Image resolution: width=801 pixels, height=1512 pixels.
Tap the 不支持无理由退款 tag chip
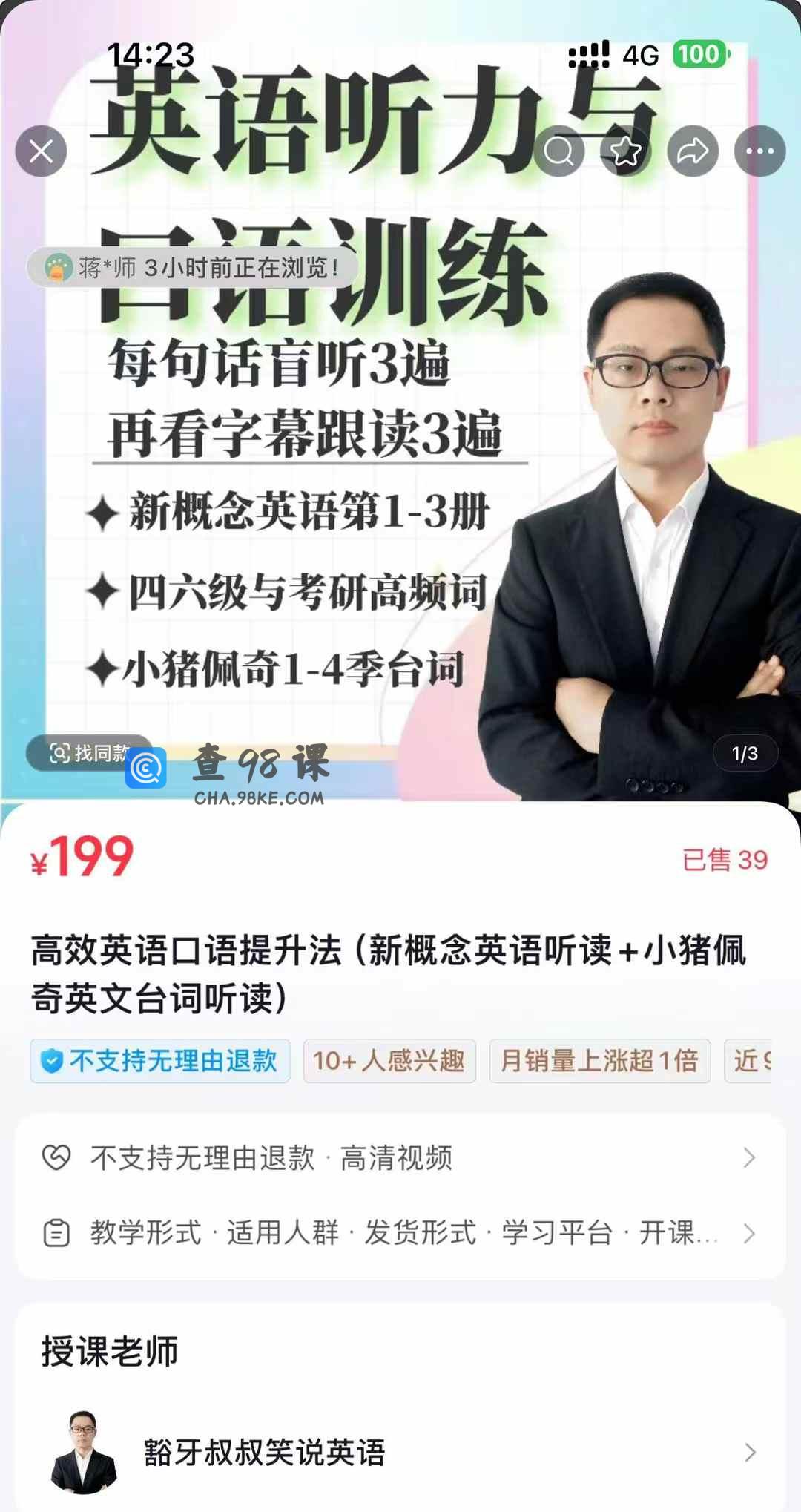pos(160,1061)
